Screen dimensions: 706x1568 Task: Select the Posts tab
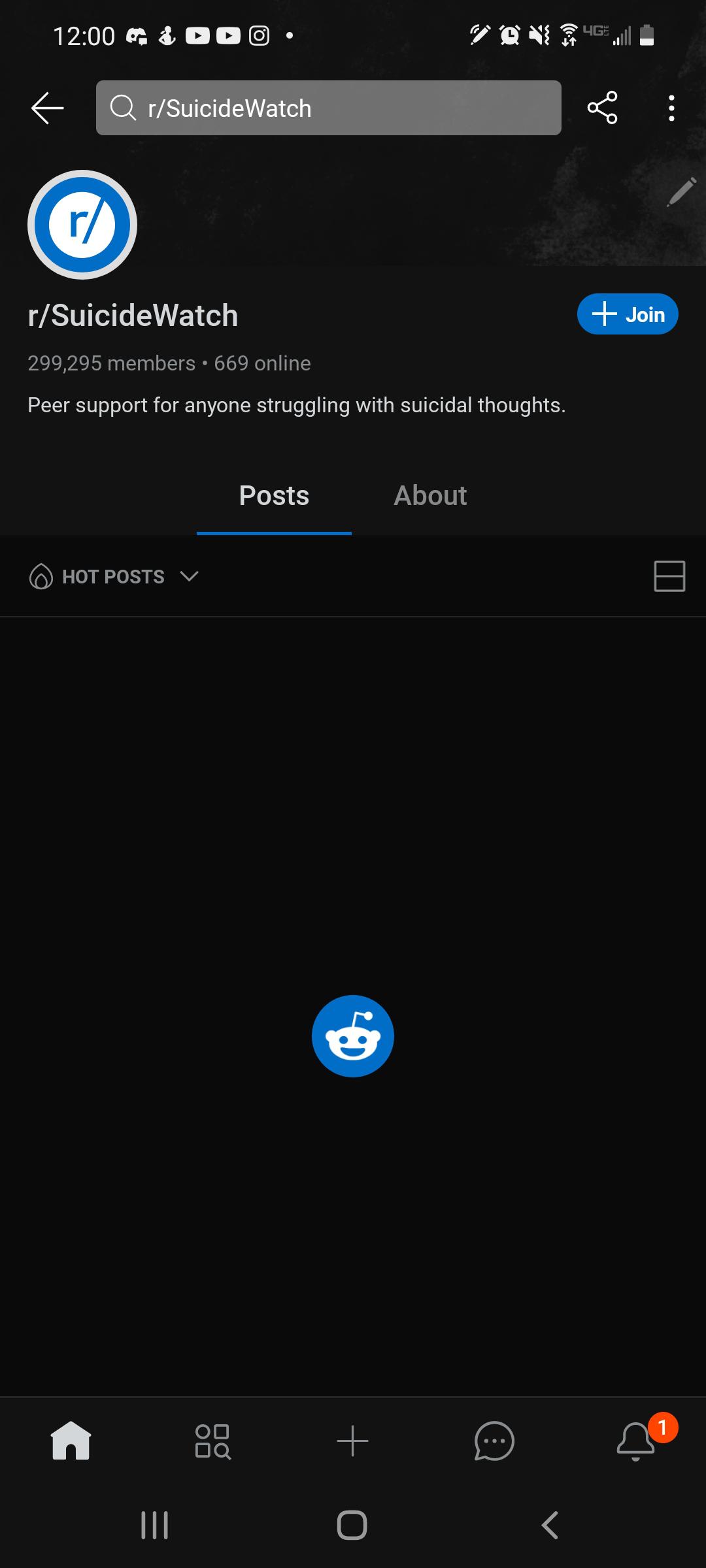(274, 495)
